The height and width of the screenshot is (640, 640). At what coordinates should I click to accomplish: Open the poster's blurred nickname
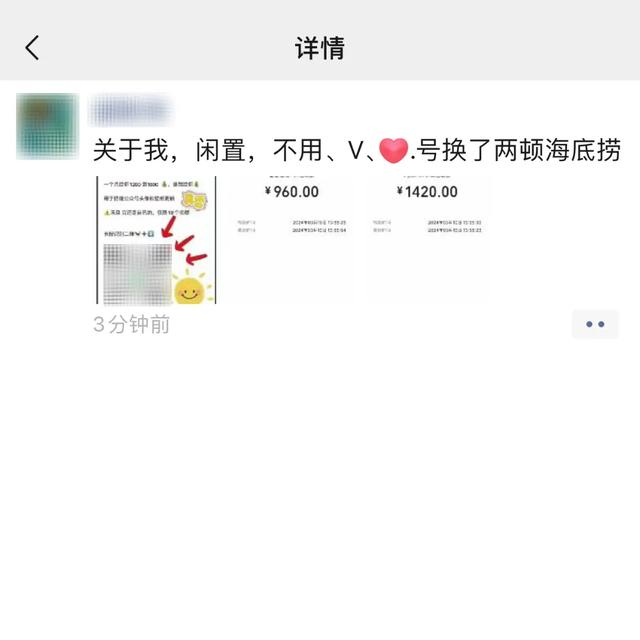[x=131, y=110]
